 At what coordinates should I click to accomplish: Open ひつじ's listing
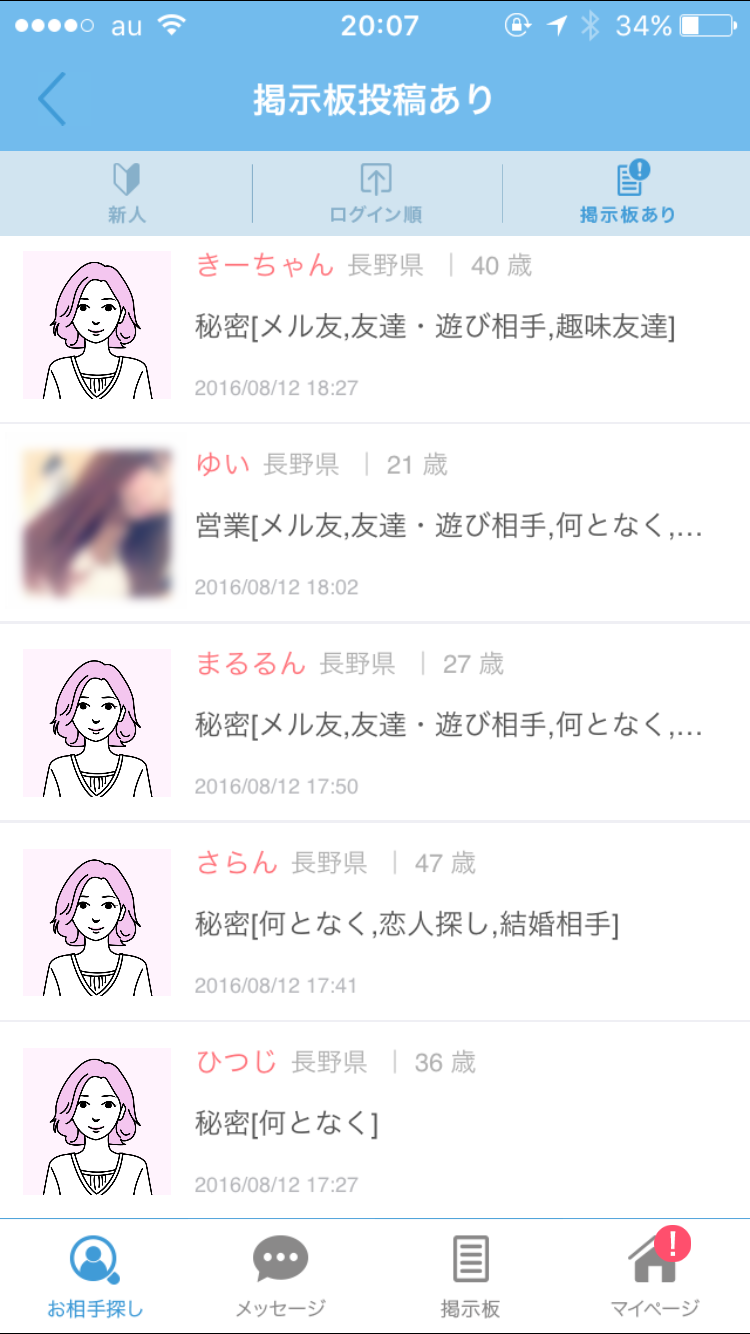[375, 1119]
